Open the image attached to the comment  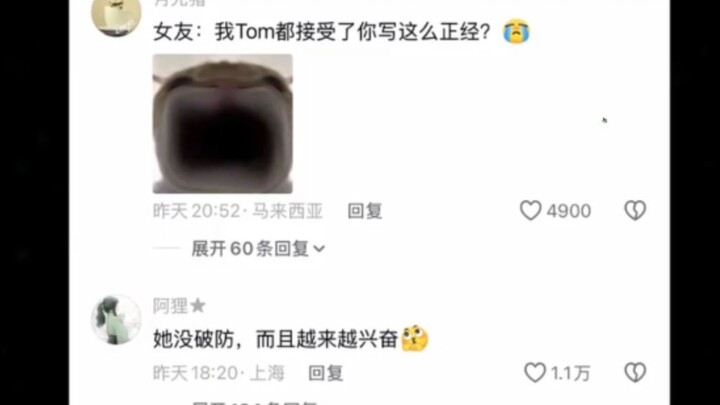click(222, 123)
